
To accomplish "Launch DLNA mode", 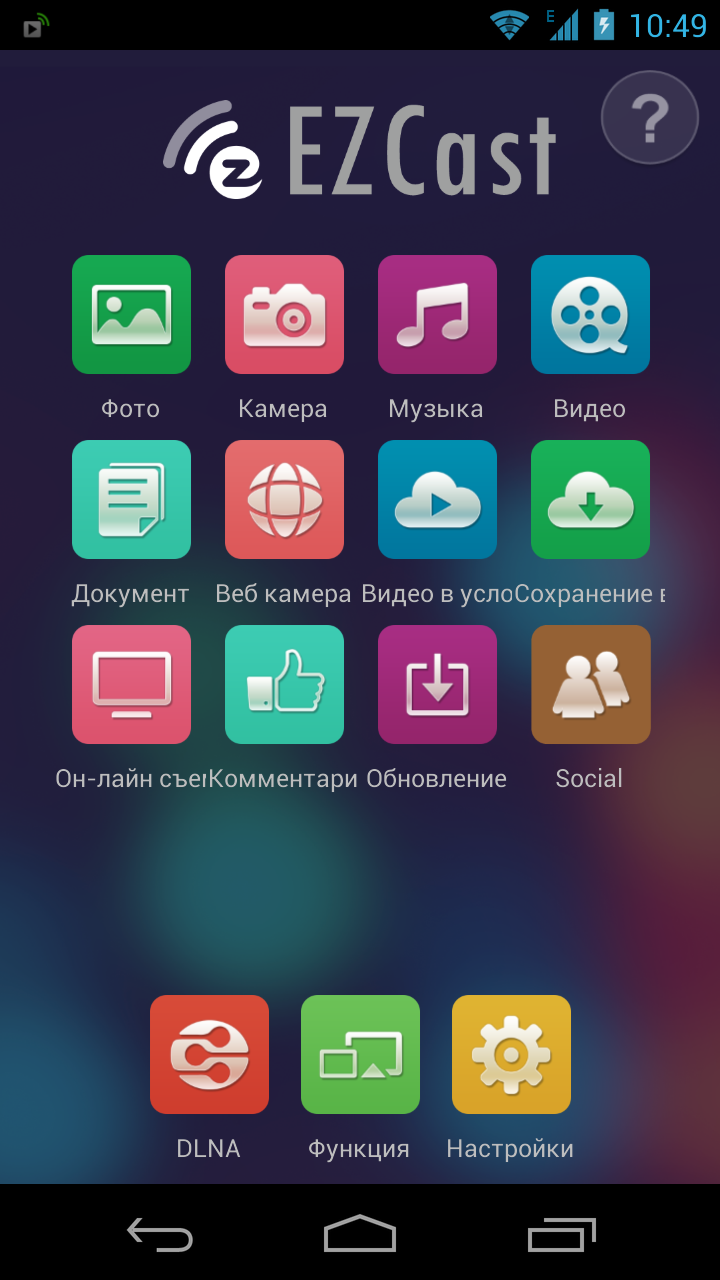I will click(x=209, y=1054).
